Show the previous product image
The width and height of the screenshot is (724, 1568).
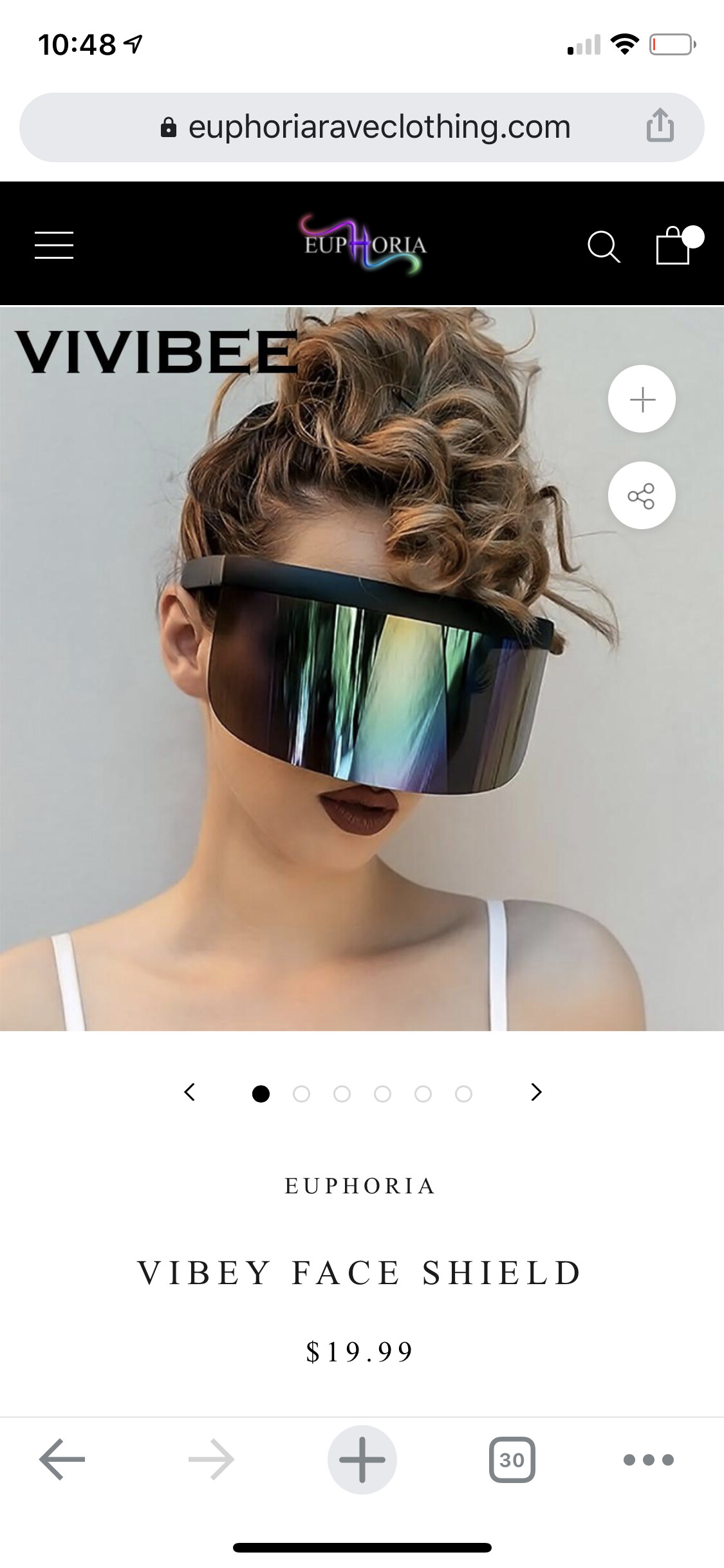point(189,1092)
